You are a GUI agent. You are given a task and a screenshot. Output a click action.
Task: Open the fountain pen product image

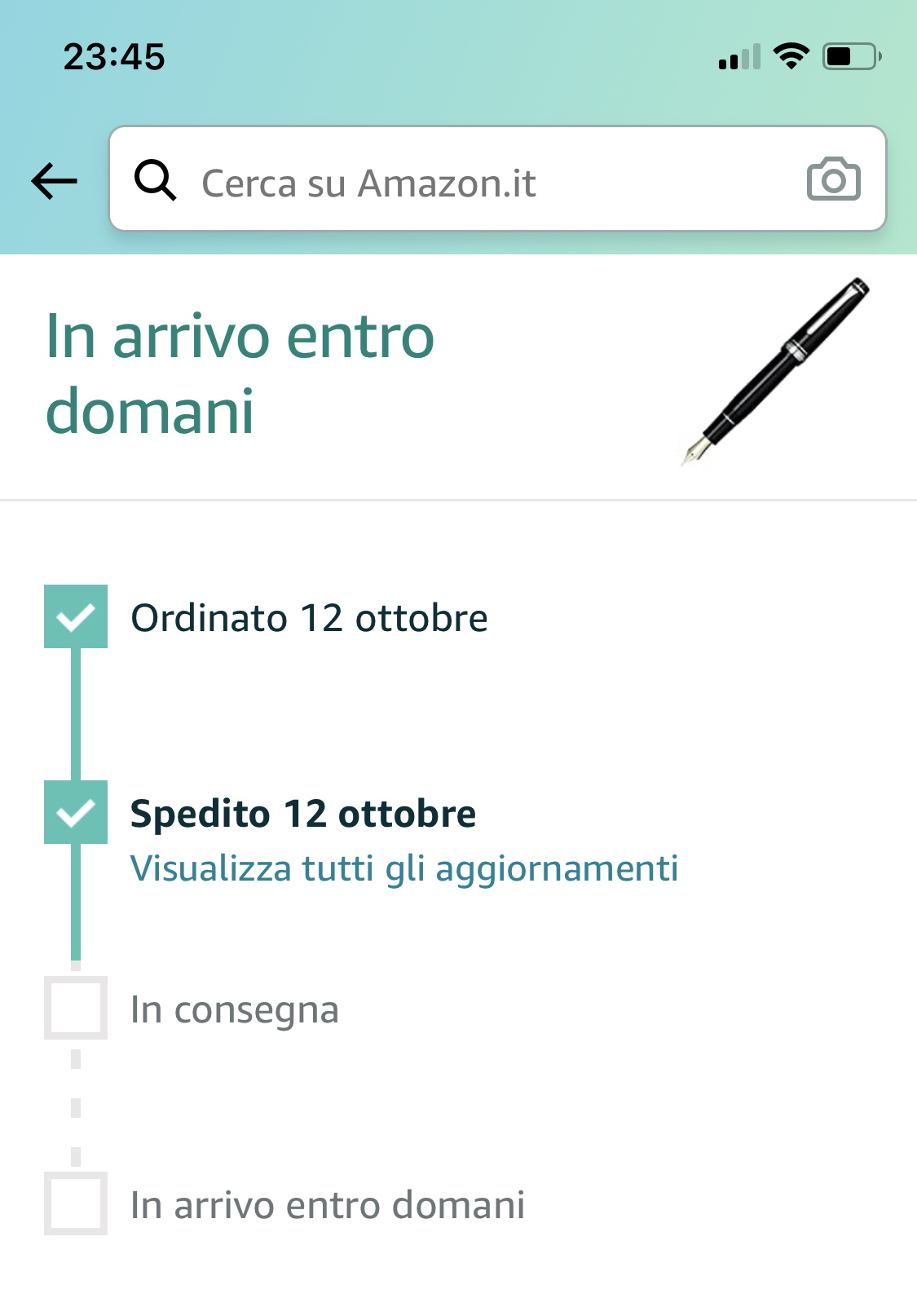(775, 372)
